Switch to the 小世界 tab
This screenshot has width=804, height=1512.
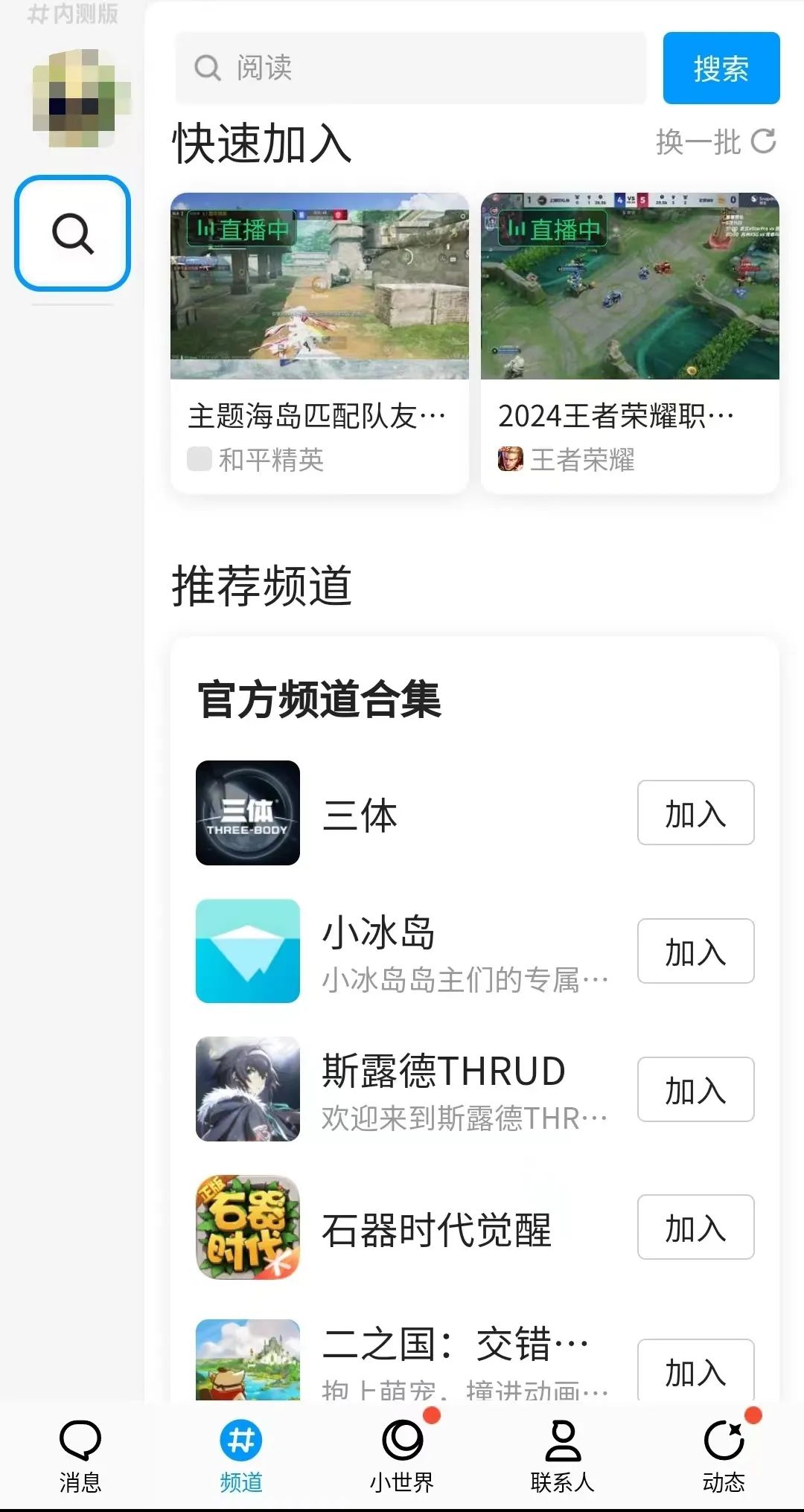[402, 1455]
